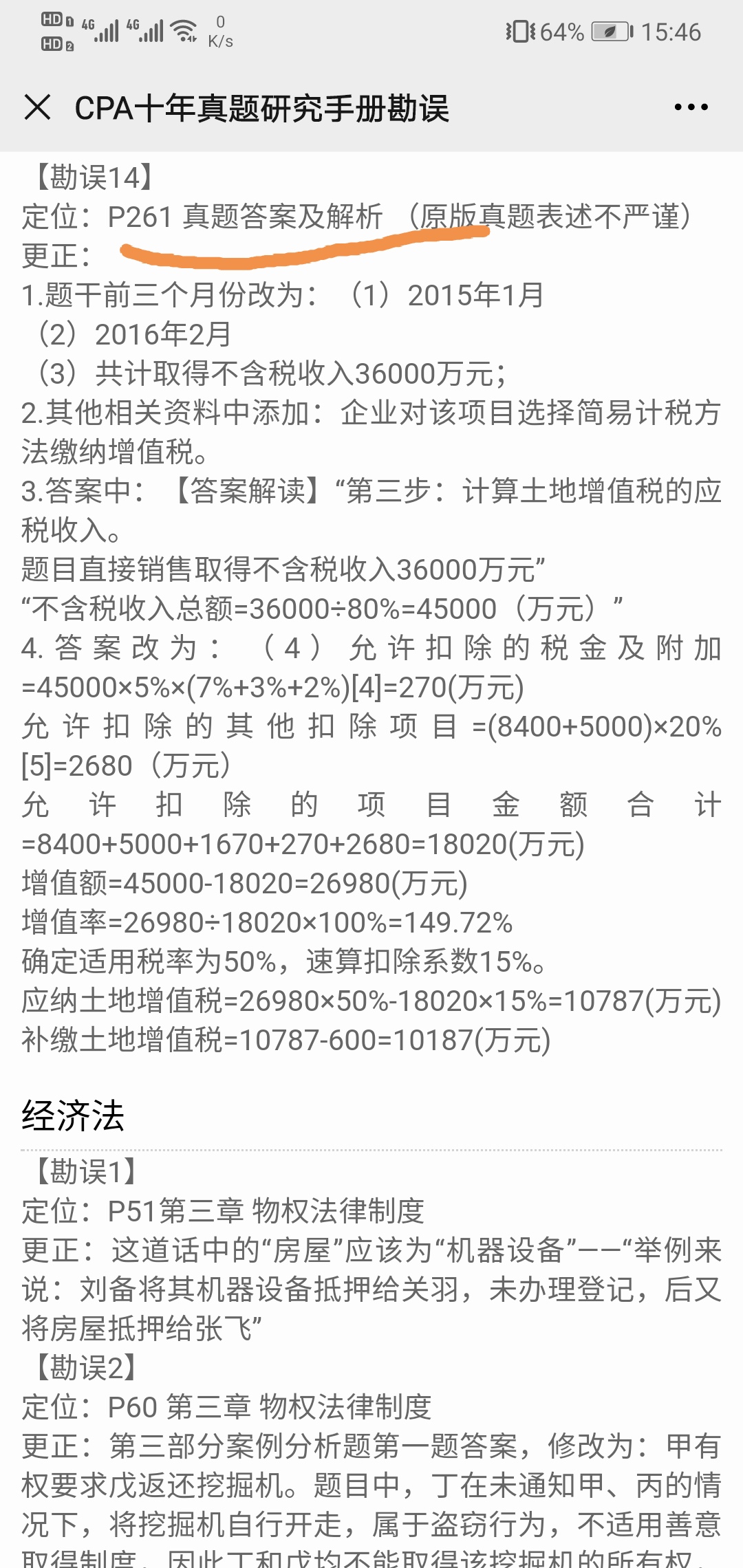Open the three-dot more options menu

tap(691, 107)
